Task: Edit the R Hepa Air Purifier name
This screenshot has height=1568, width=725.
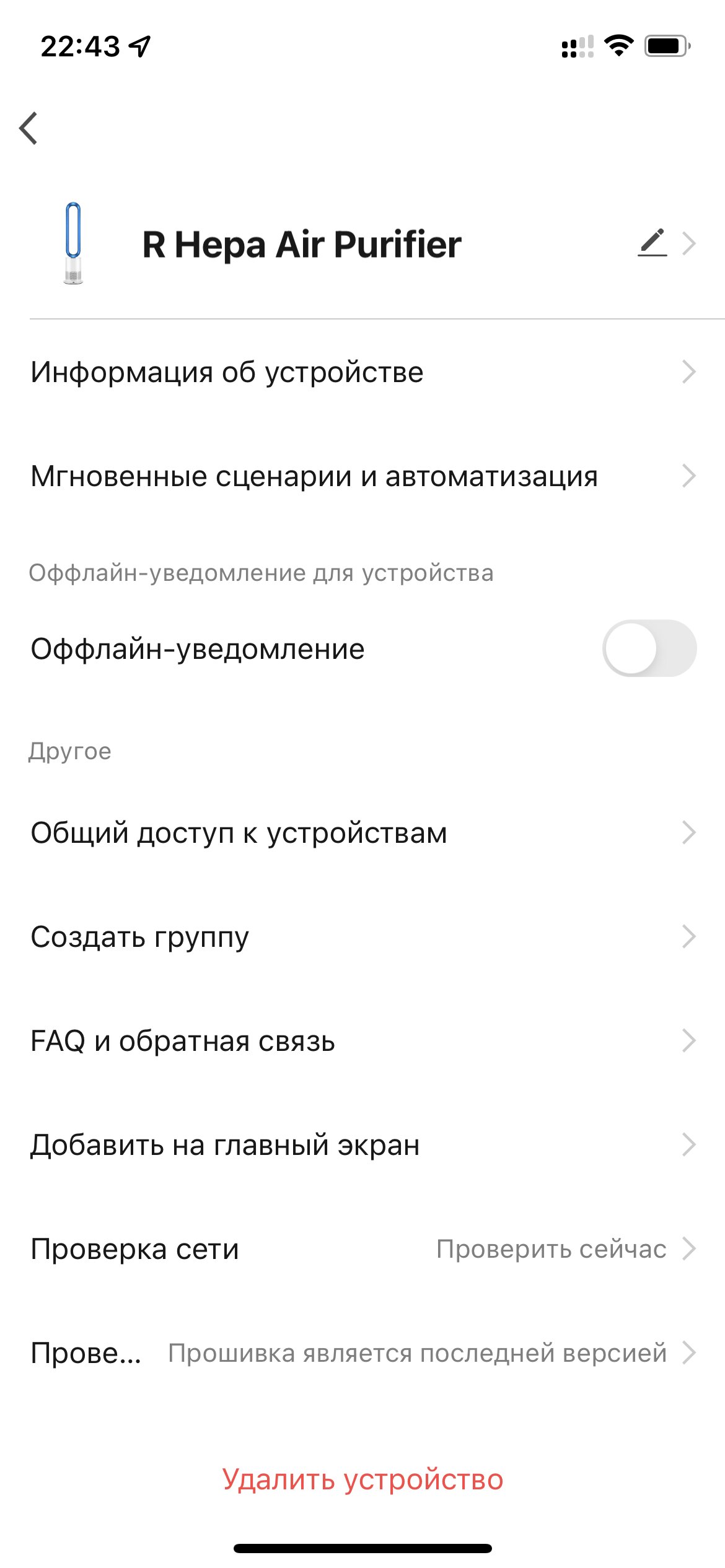Action: [652, 243]
